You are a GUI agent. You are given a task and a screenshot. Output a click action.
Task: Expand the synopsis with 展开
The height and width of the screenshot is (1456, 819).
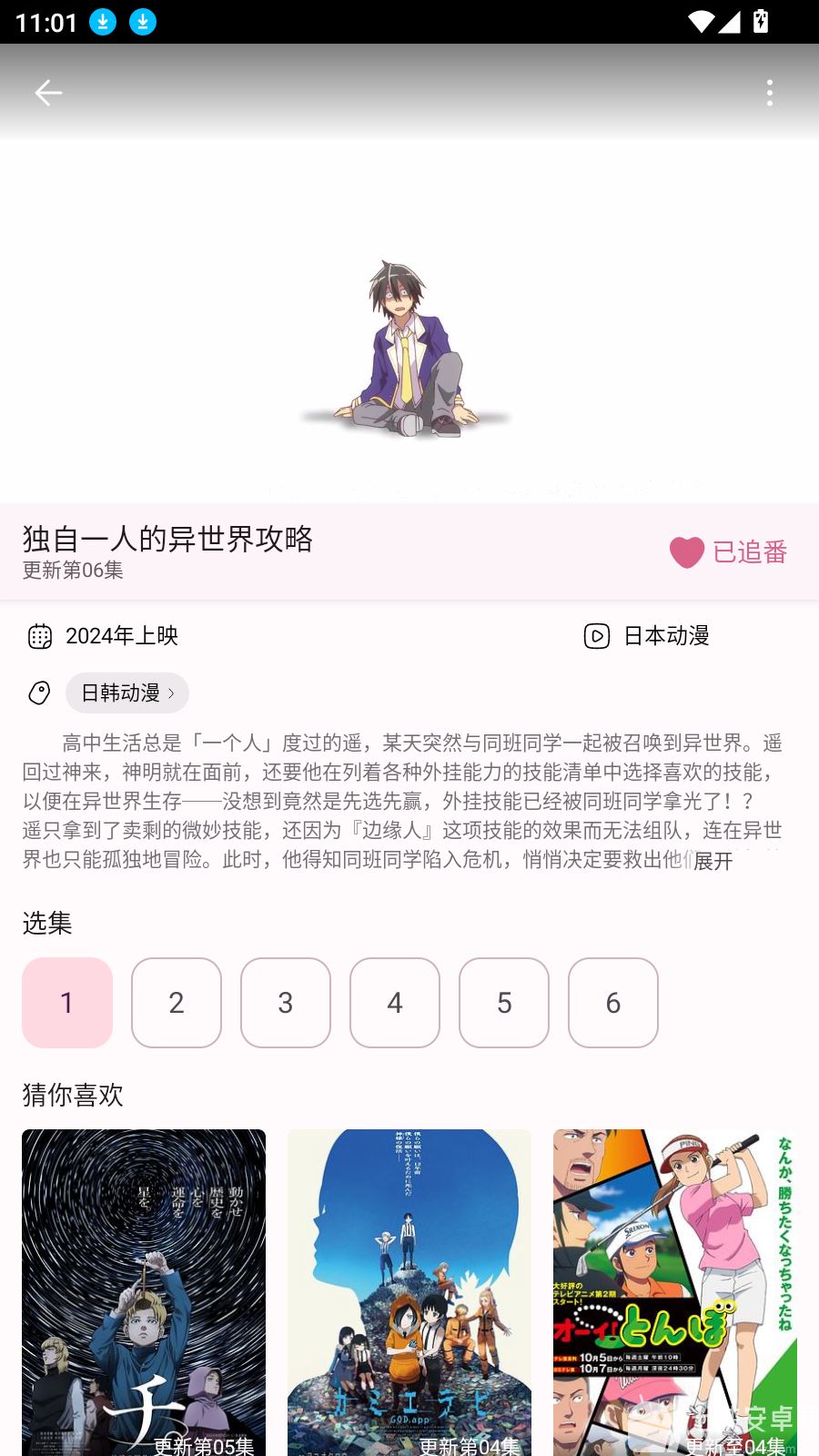pos(713,861)
